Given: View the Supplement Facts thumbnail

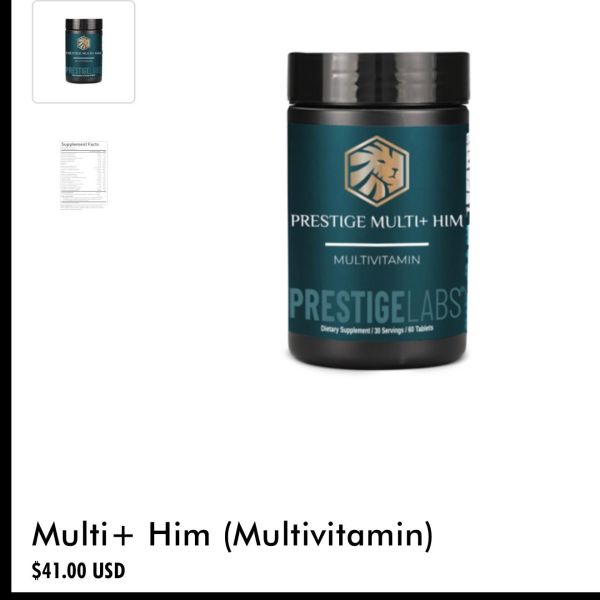Looking at the screenshot, I should click(83, 174).
